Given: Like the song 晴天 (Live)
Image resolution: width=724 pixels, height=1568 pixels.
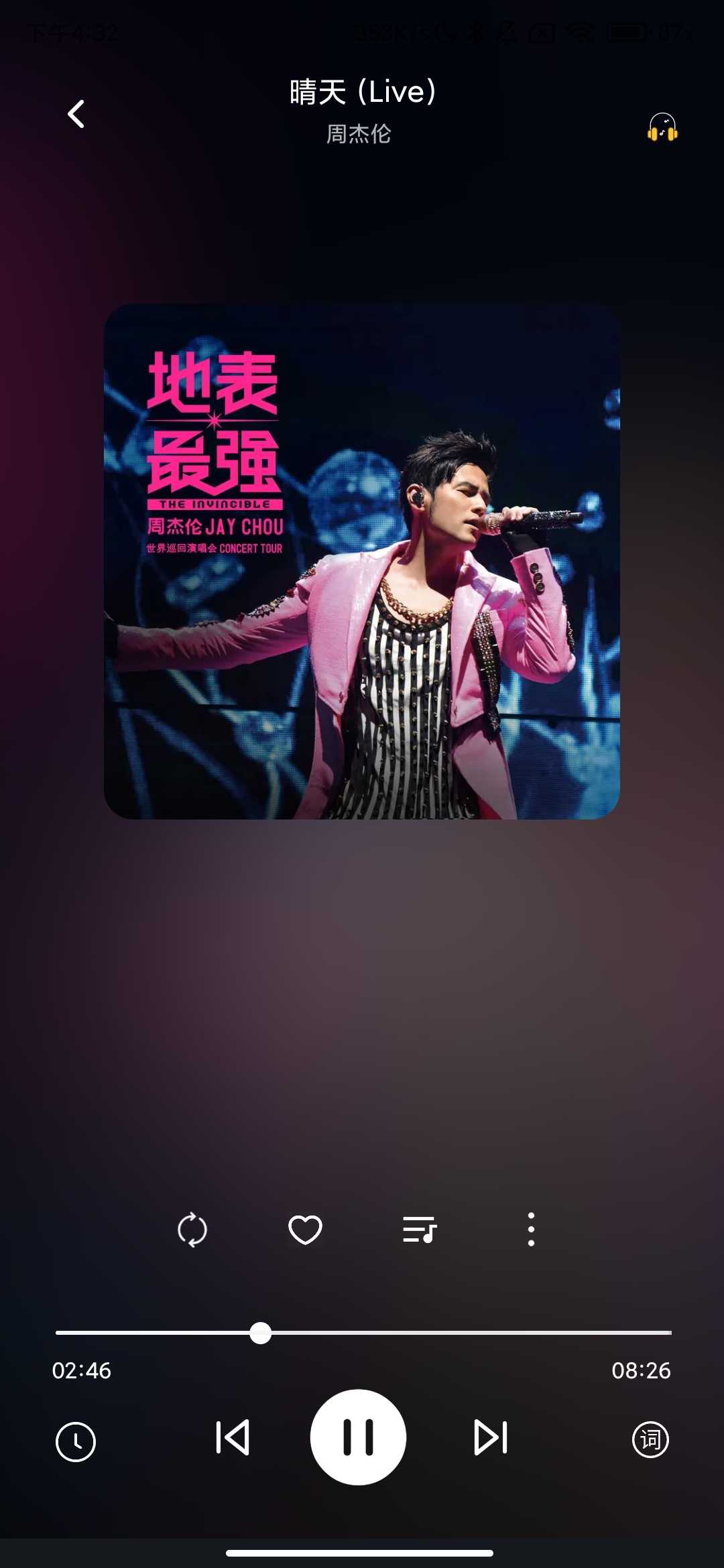Looking at the screenshot, I should click(x=305, y=1230).
